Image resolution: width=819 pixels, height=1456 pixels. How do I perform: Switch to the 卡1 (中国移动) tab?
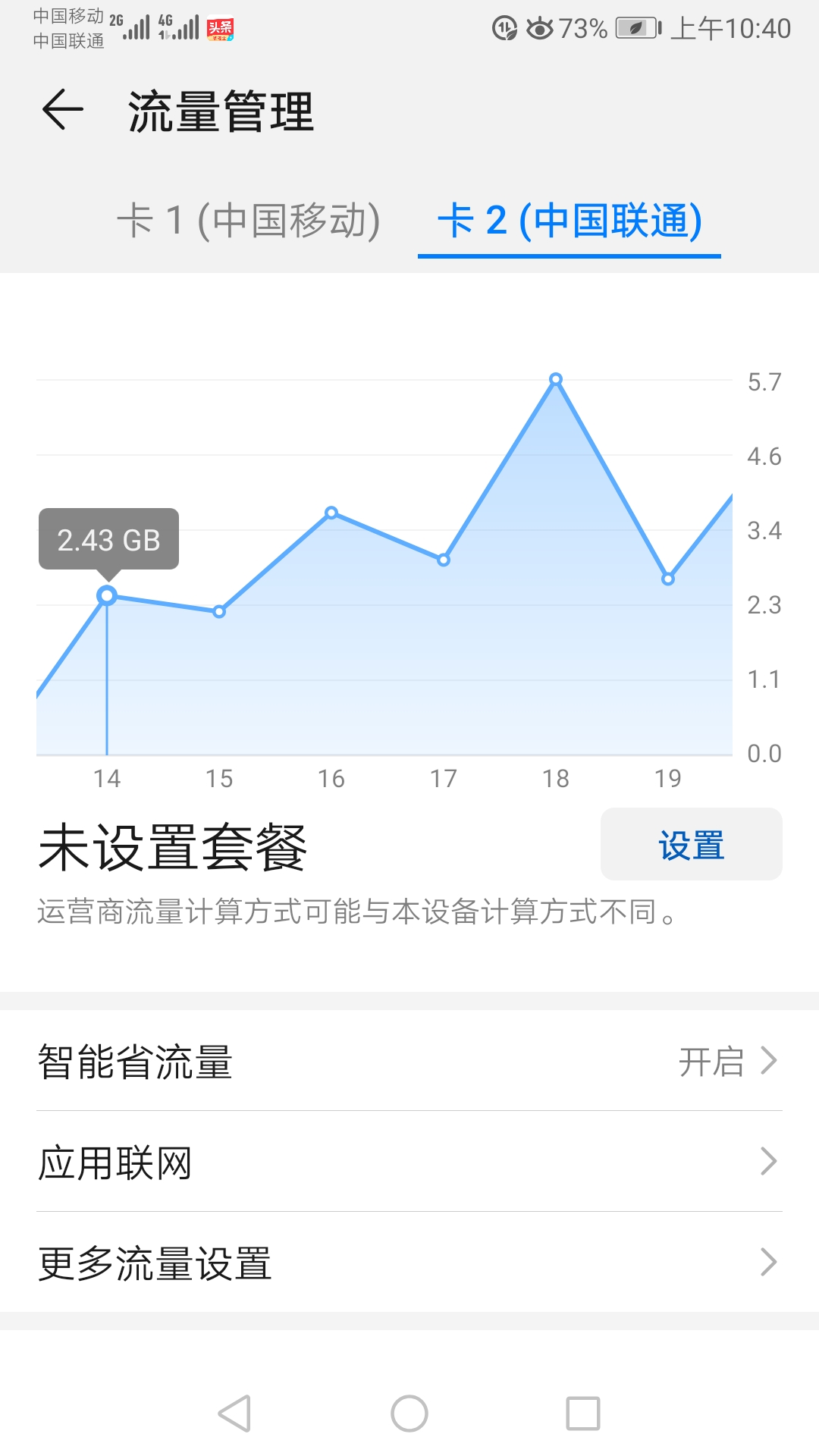(x=253, y=221)
